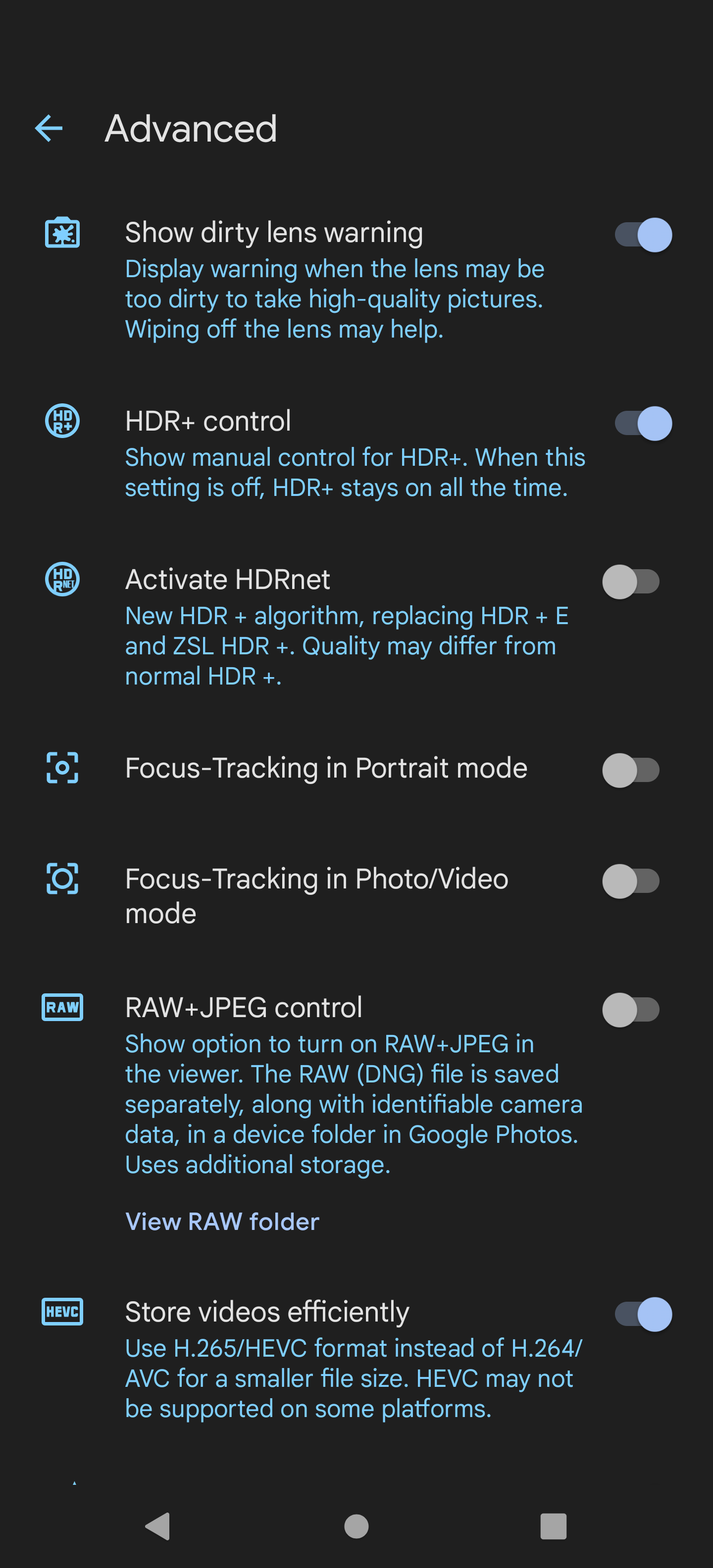This screenshot has width=713, height=1568.
Task: Disable the HDR+ control switch
Action: pos(643,424)
